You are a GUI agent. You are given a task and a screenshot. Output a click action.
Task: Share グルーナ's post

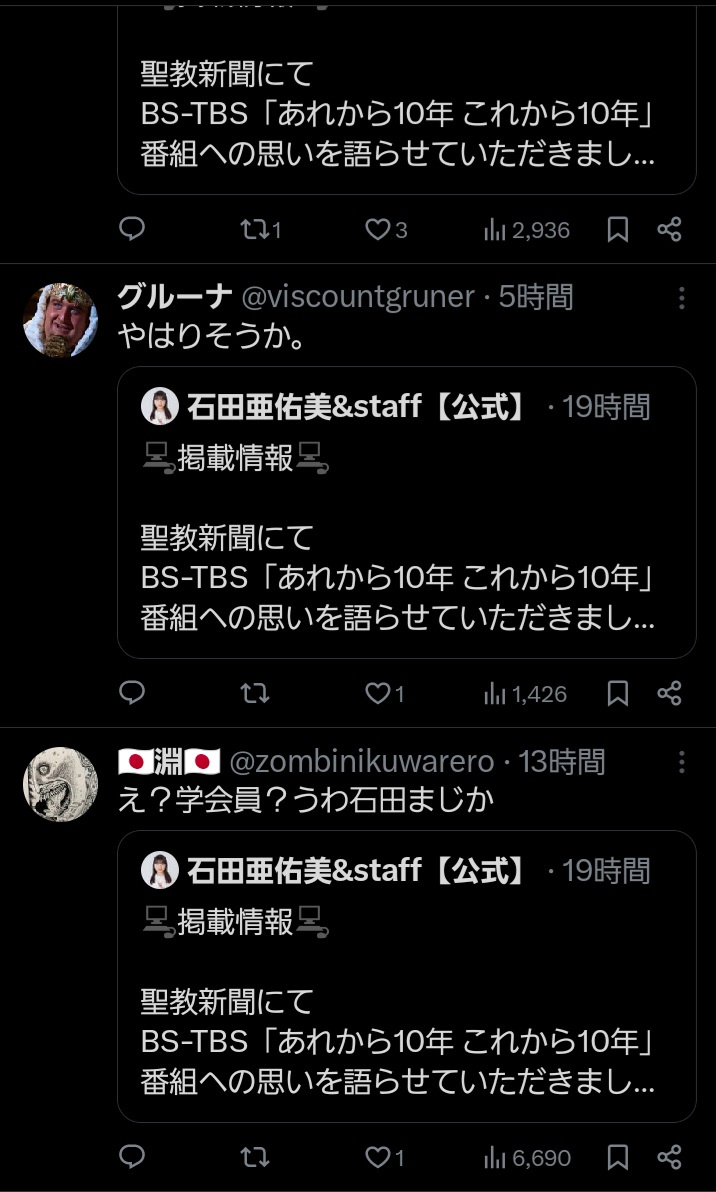669,693
